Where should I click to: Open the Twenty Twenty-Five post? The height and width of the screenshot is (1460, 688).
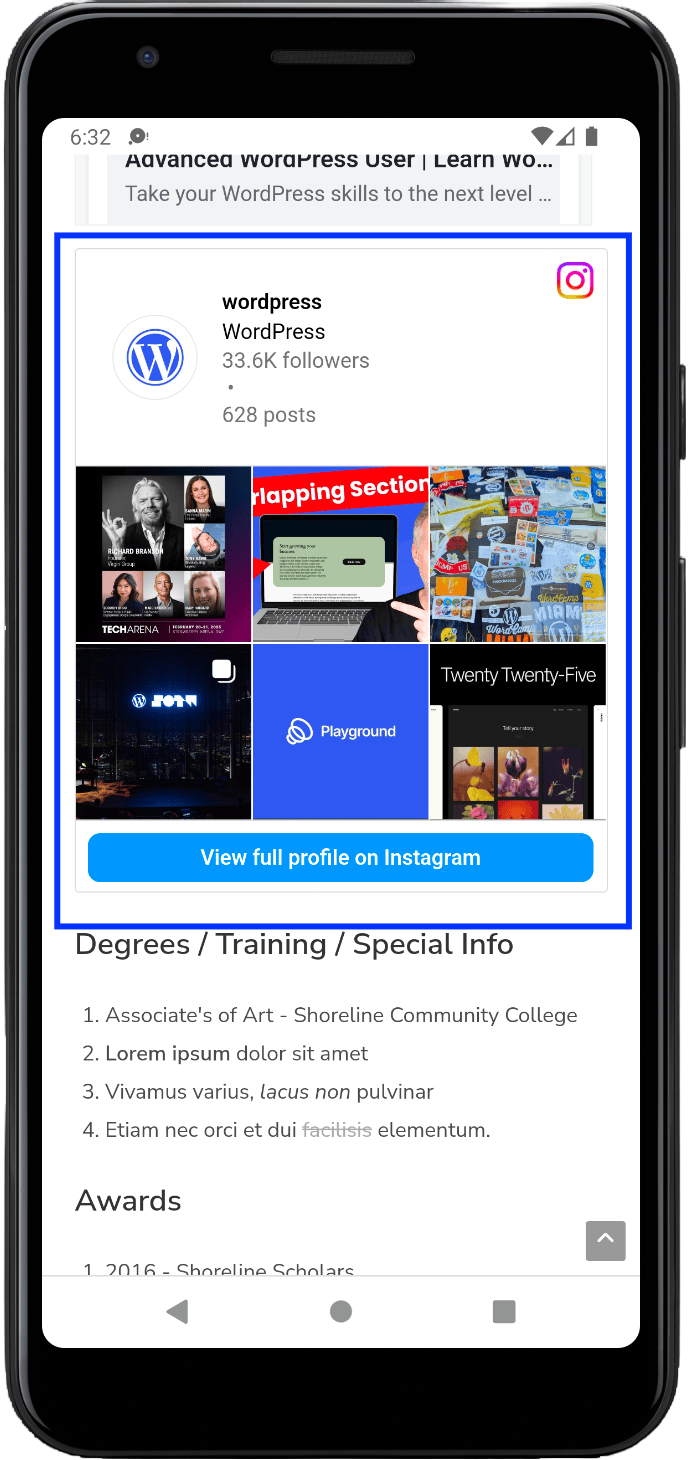518,731
